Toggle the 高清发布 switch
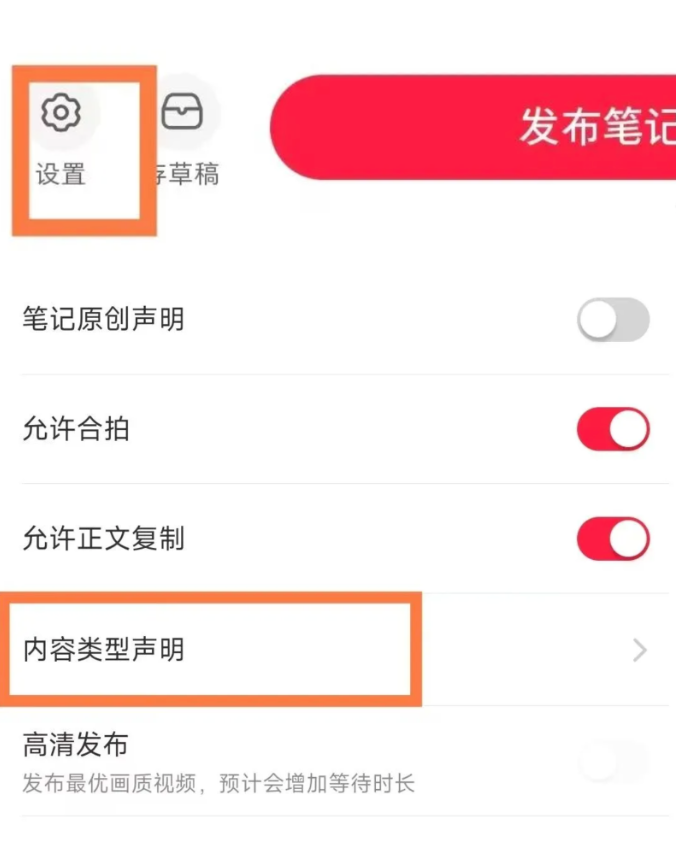The width and height of the screenshot is (676, 850). [612, 763]
